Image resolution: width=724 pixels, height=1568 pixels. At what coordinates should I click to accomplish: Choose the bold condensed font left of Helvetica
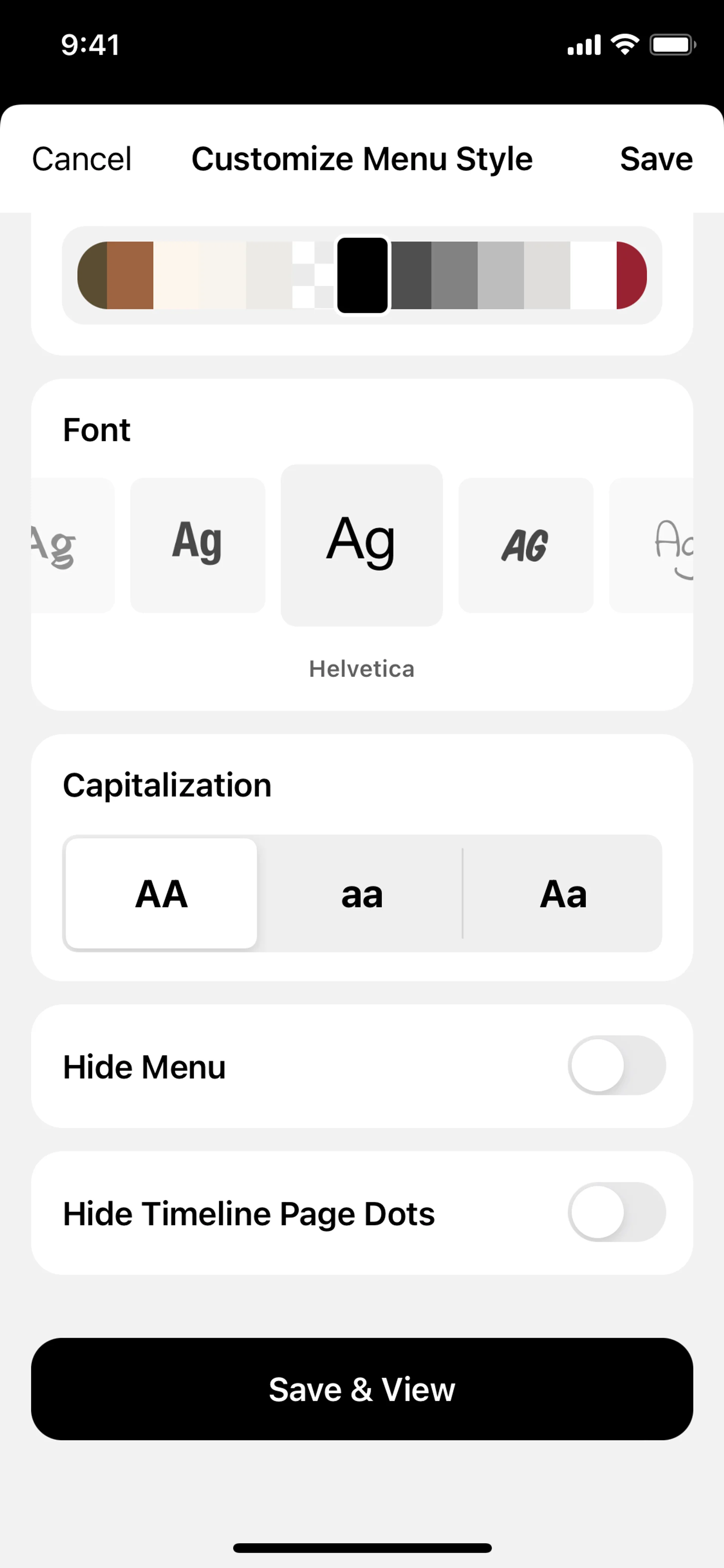coord(197,545)
